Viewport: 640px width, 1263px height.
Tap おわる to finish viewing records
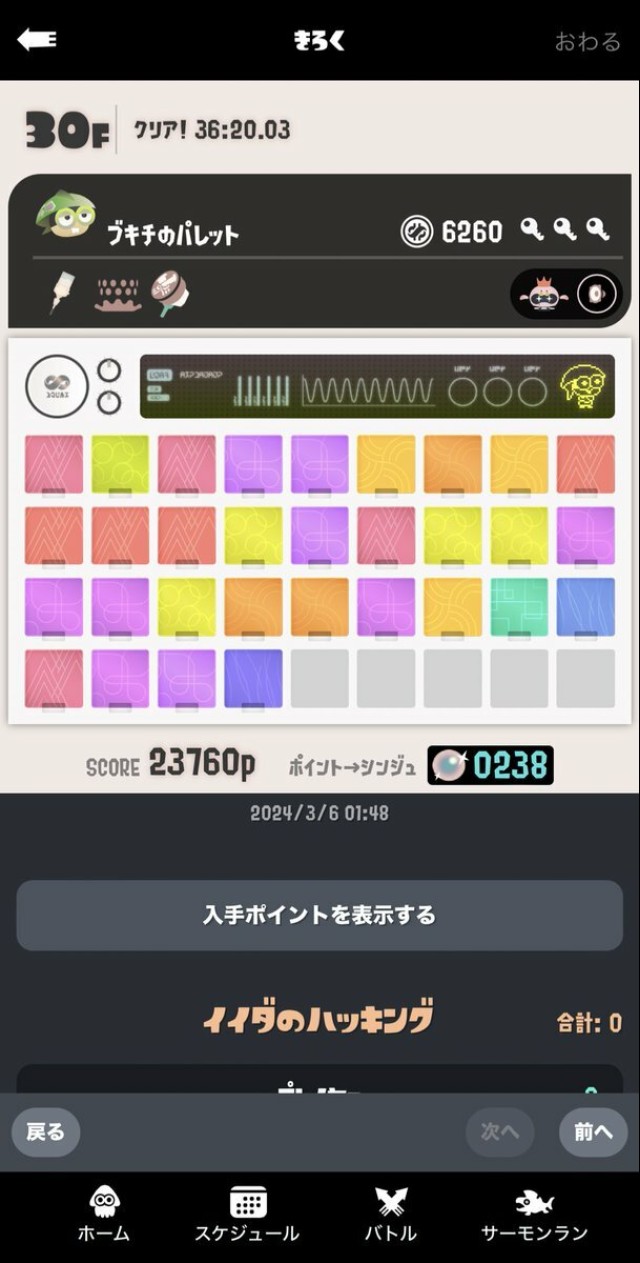587,42
